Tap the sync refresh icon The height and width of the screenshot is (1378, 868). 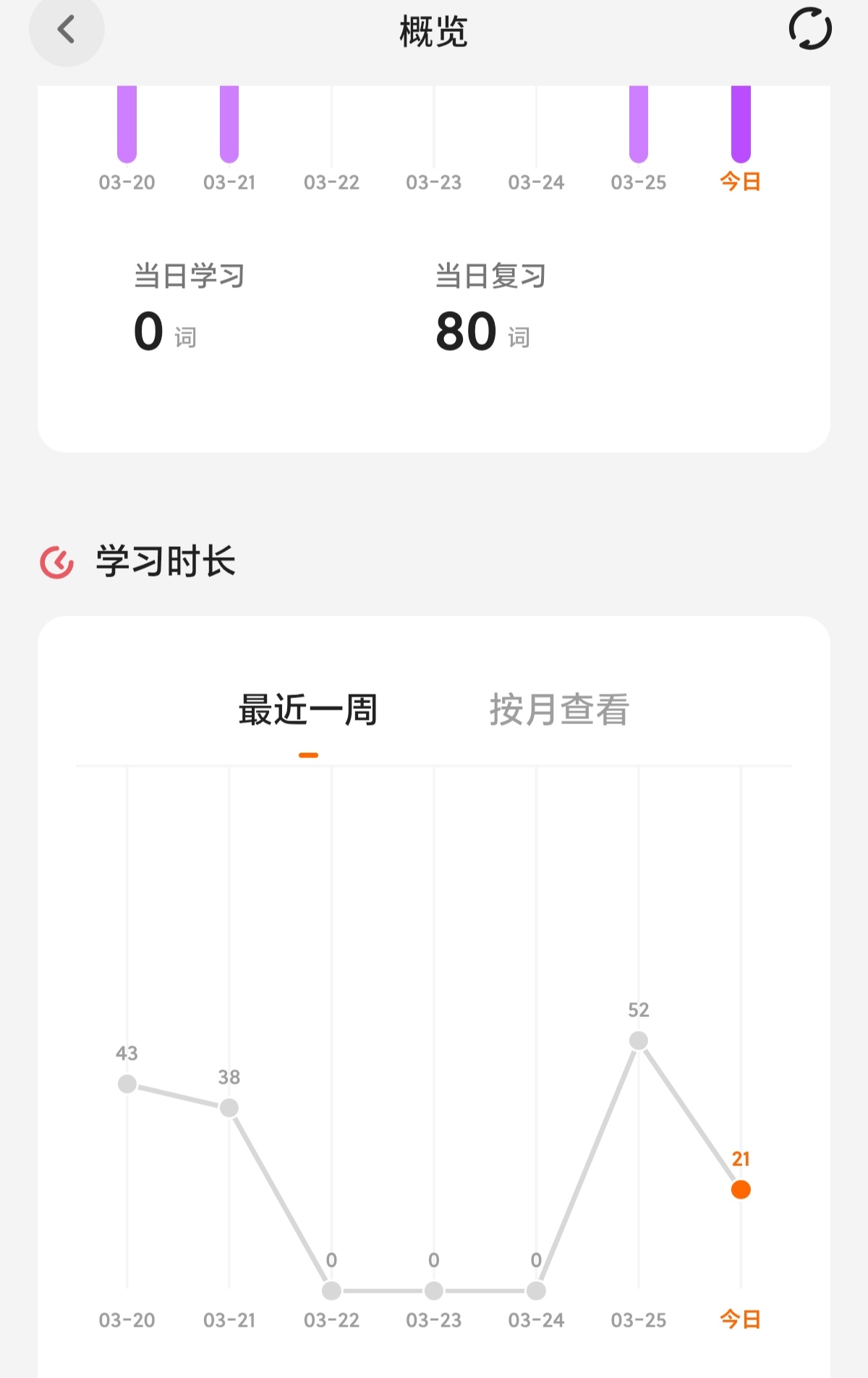(809, 30)
